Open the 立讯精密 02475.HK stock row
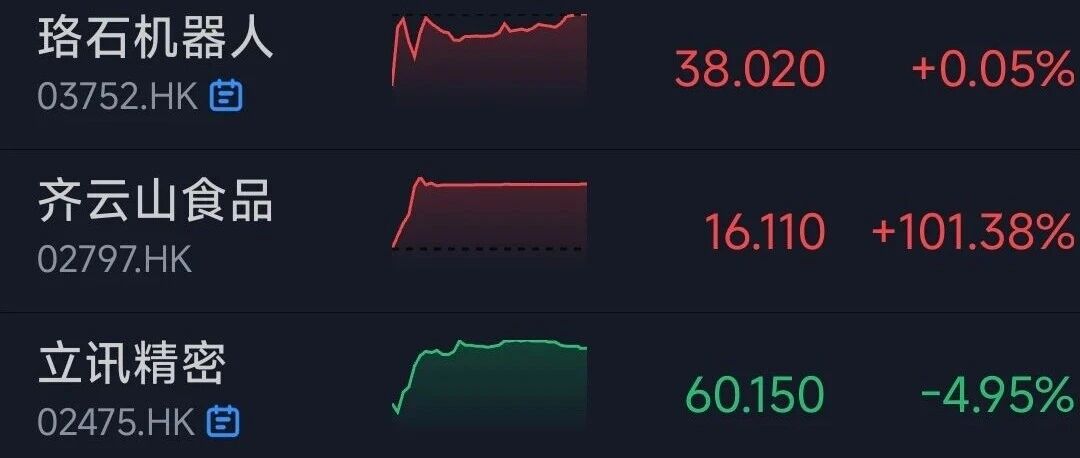Image resolution: width=1080 pixels, height=458 pixels. point(540,386)
